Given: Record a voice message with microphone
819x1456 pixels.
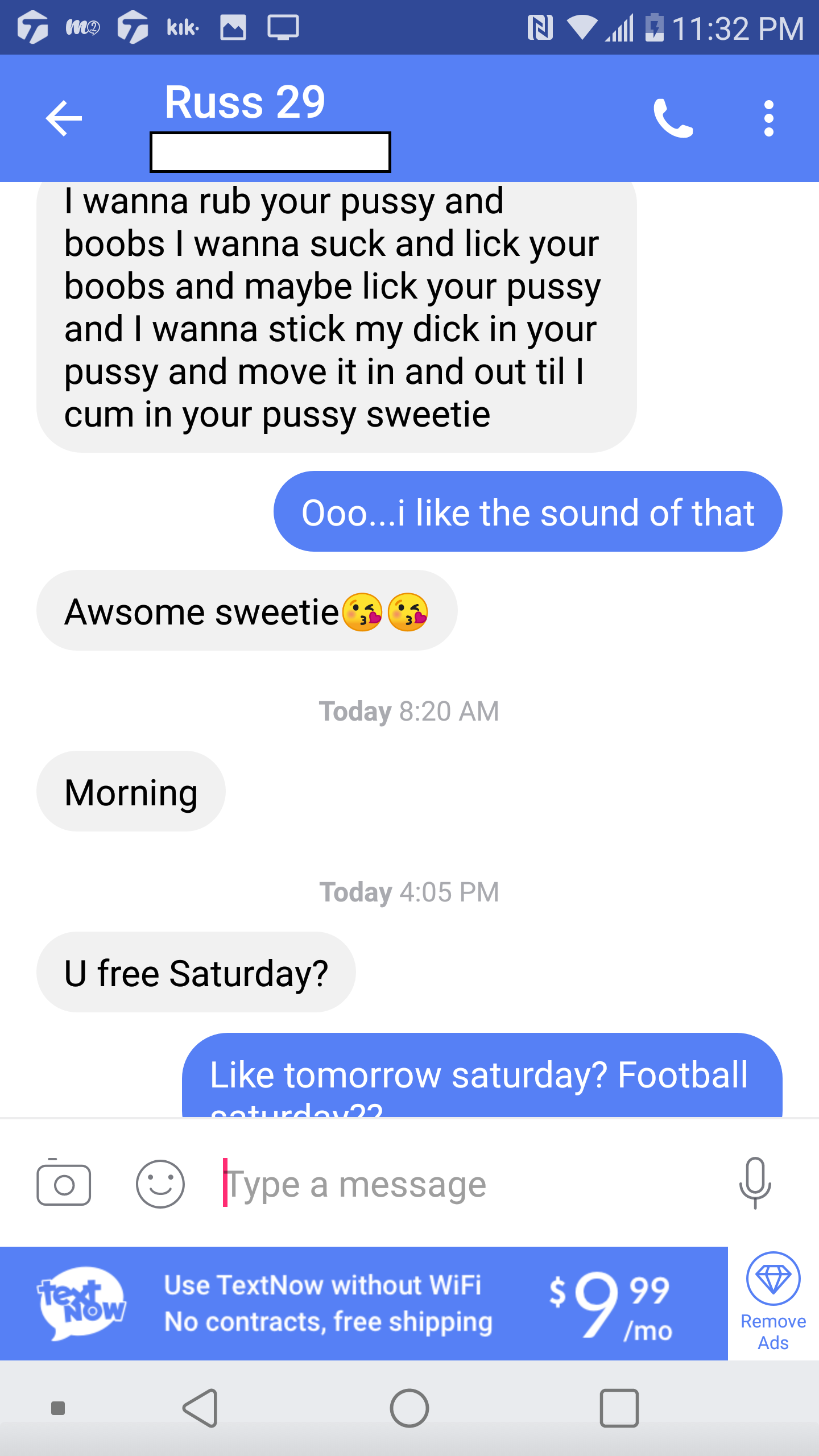Looking at the screenshot, I should (755, 1183).
